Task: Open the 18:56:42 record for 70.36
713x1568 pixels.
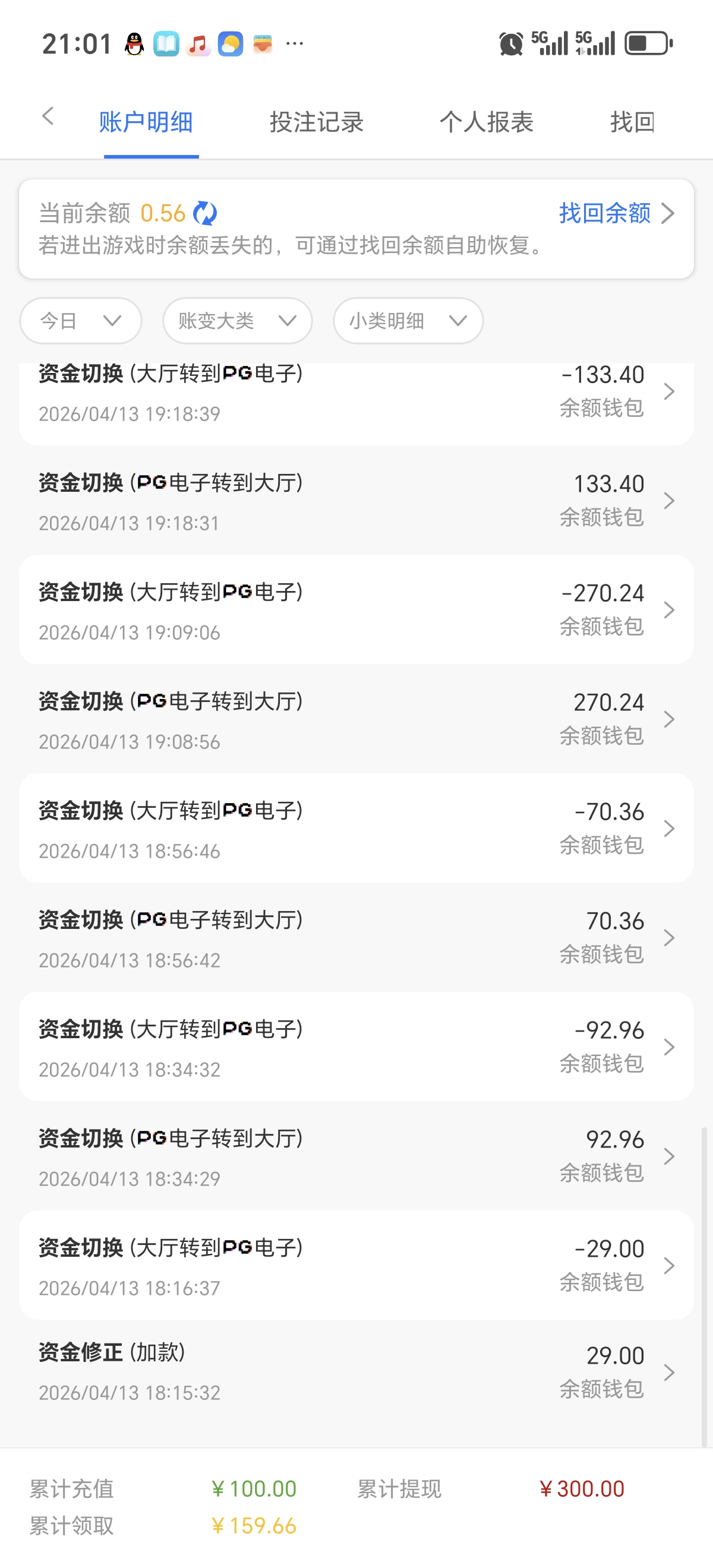Action: (x=356, y=938)
